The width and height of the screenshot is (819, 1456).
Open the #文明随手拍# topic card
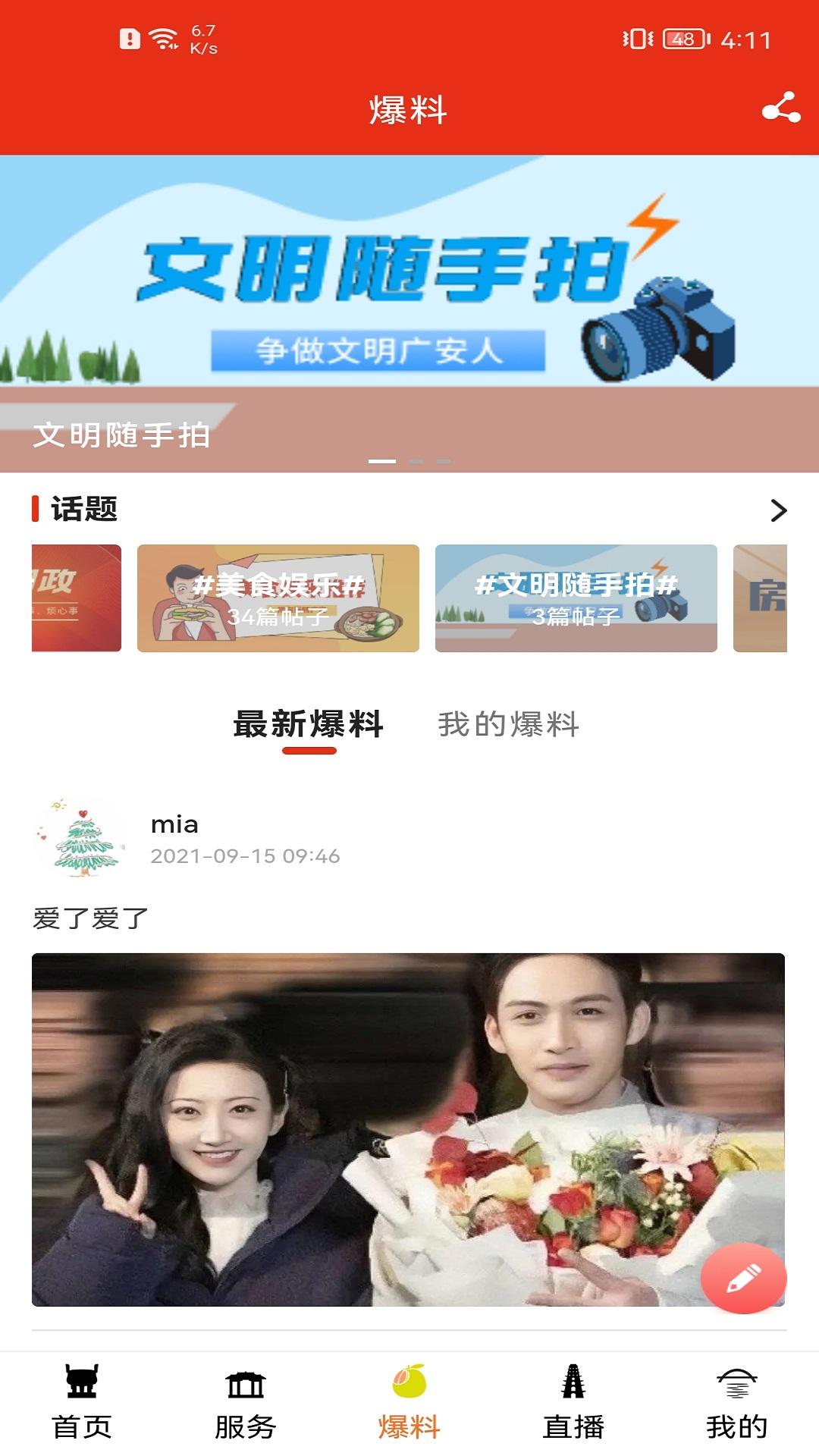(x=576, y=598)
